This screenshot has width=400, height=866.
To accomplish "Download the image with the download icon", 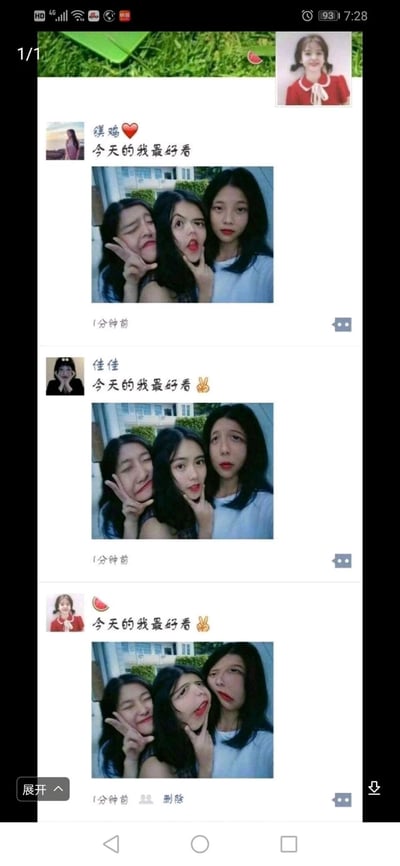I will (x=374, y=788).
